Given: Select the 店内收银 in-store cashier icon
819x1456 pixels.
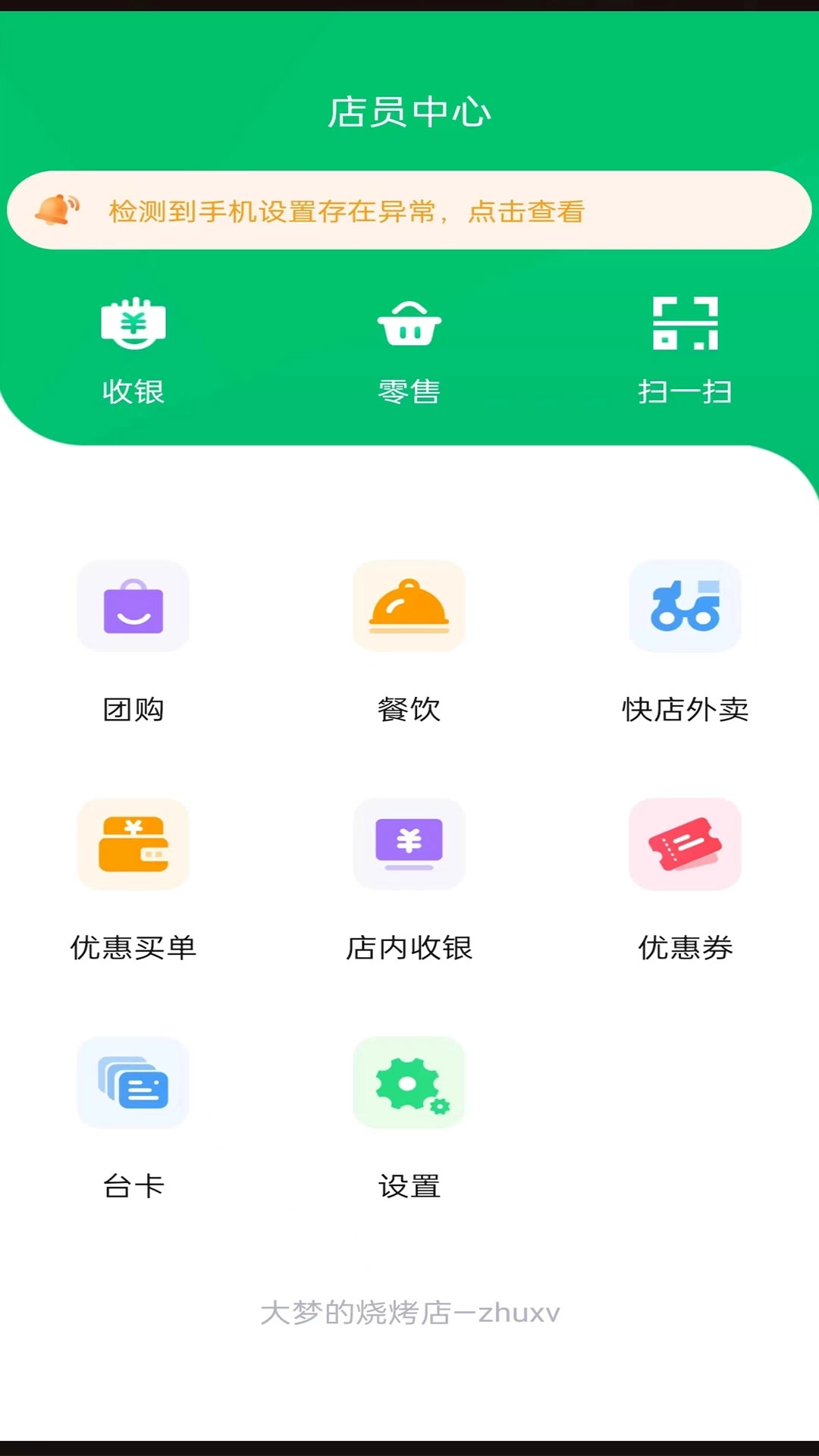Looking at the screenshot, I should 409,844.
